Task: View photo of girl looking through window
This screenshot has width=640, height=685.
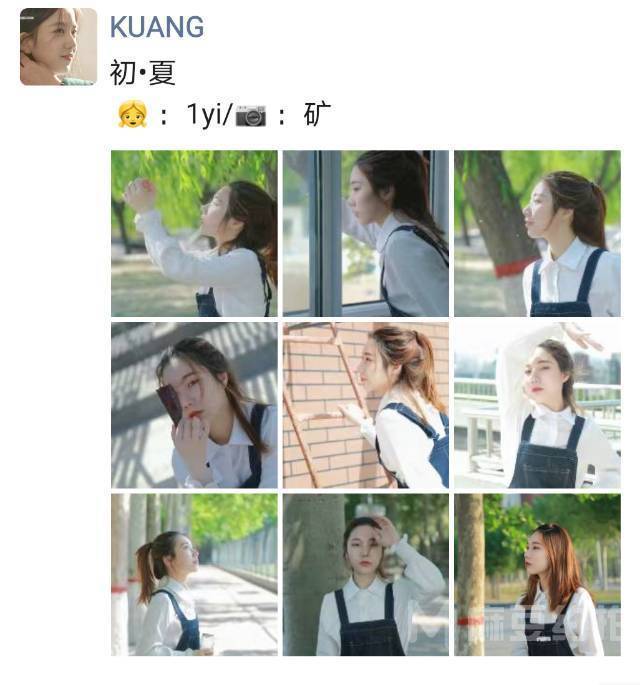Action: 365,233
